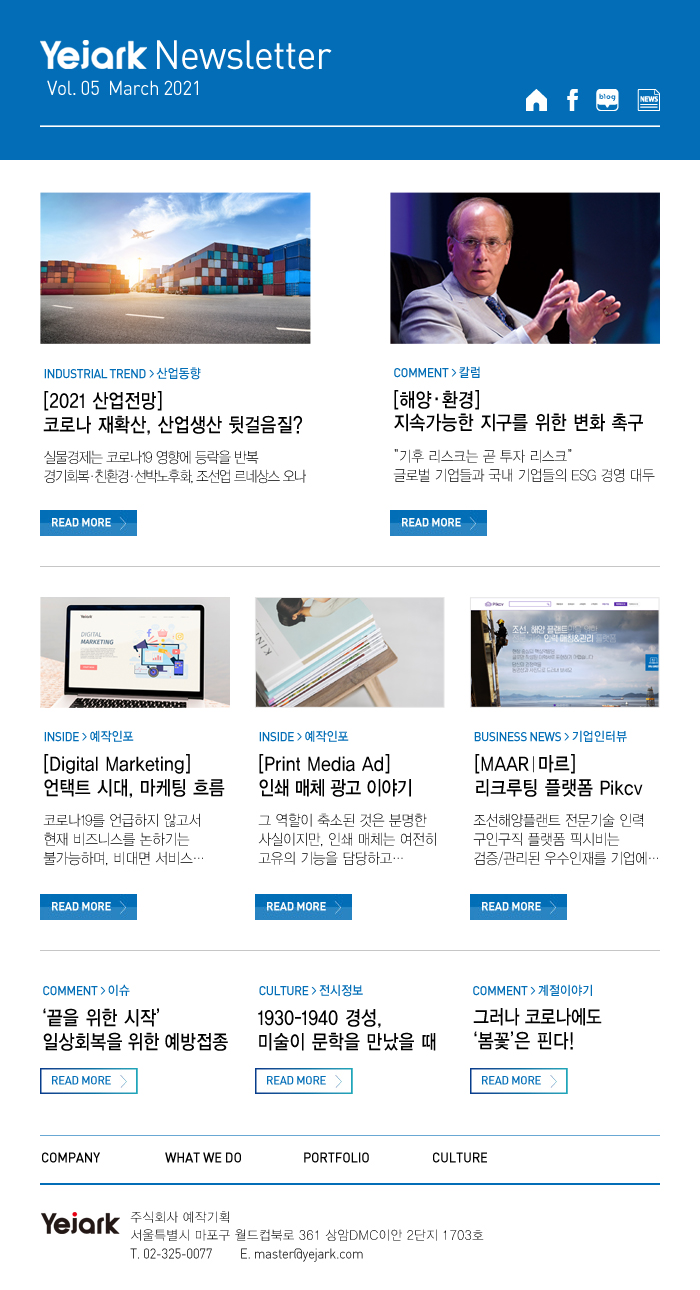700x1290 pixels.
Task: Open the Pikcv website screenshot tile
Action: tap(565, 652)
